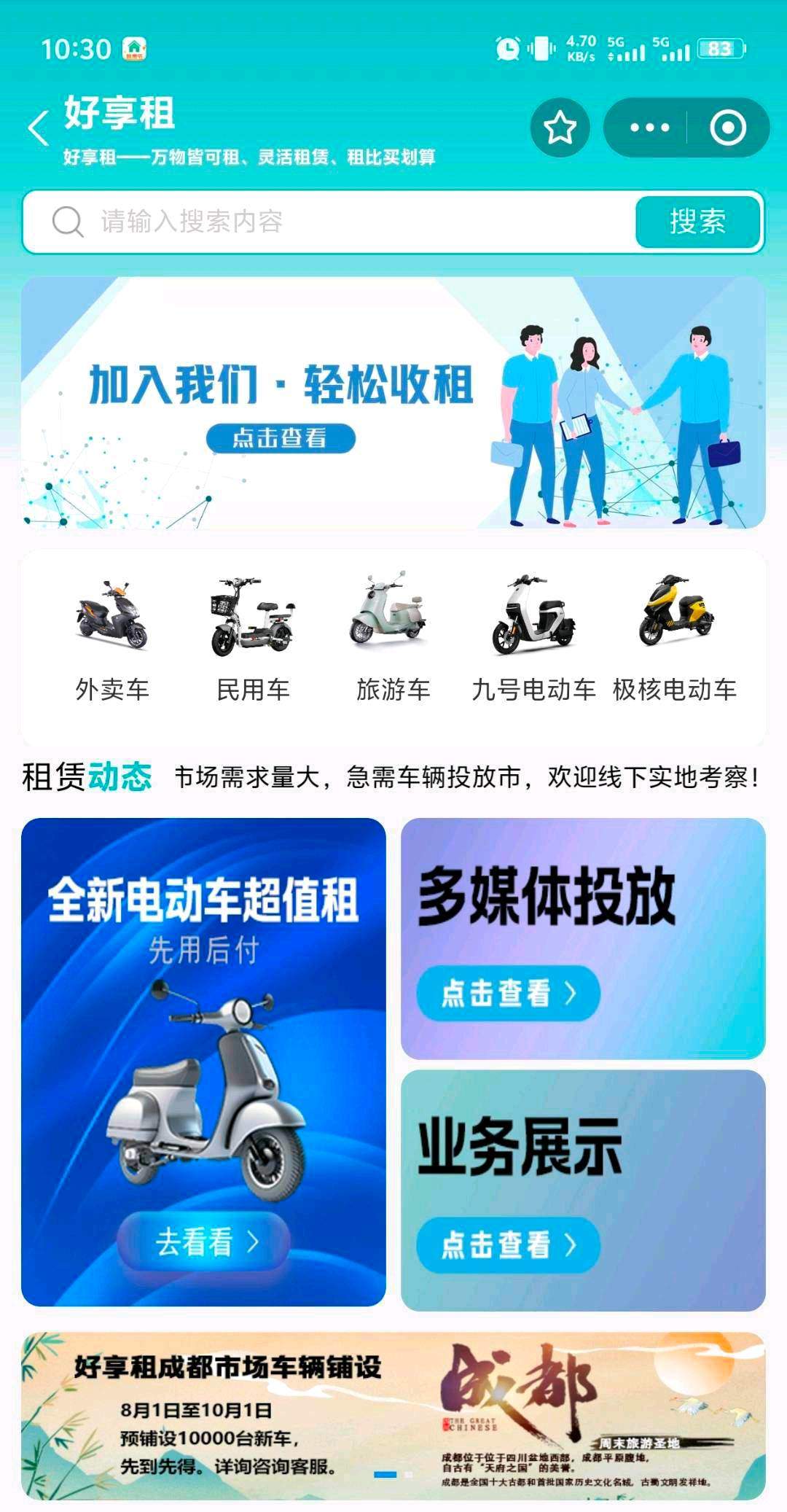Tap the 搜索 button
The width and height of the screenshot is (787, 1512).
pos(697,222)
